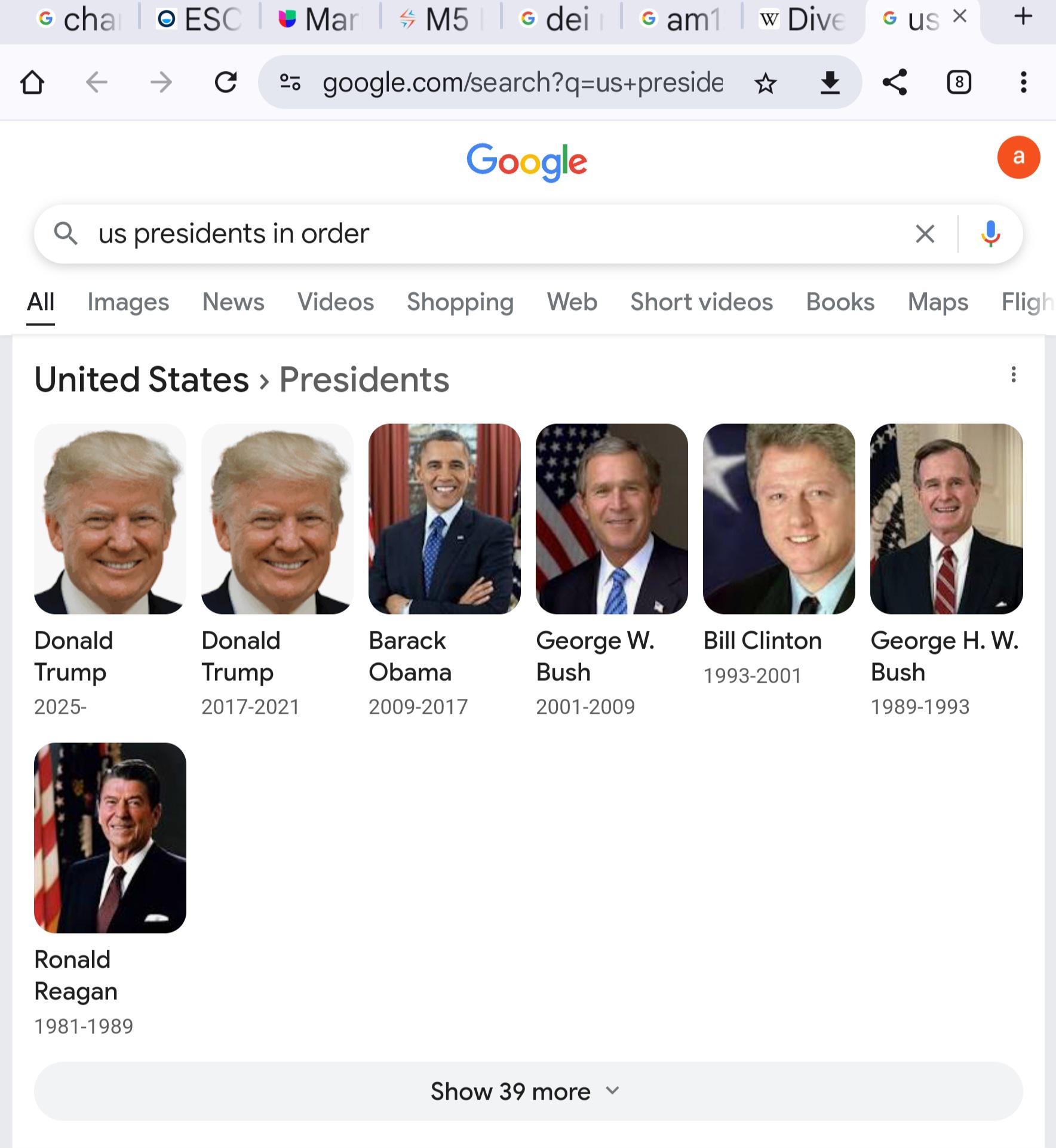Image resolution: width=1056 pixels, height=1148 pixels.
Task: Open the browser overflow menu
Action: (1023, 82)
